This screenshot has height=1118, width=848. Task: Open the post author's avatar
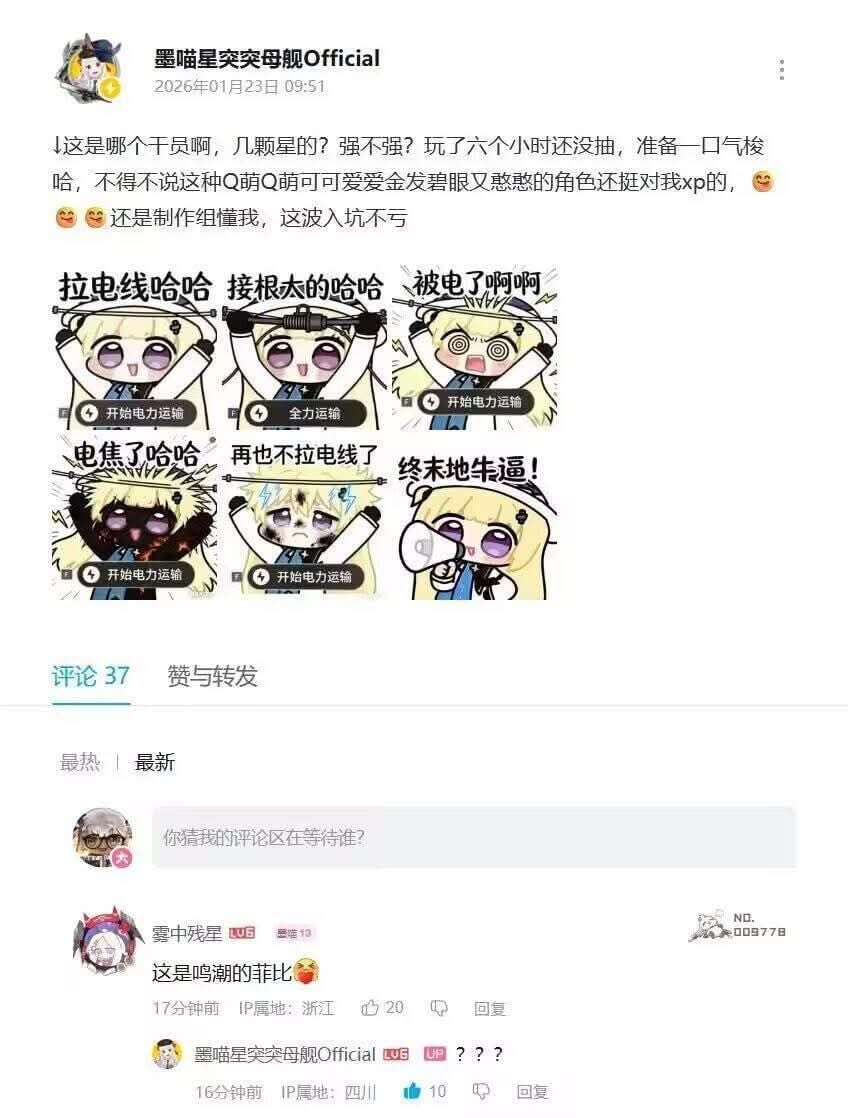point(89,69)
